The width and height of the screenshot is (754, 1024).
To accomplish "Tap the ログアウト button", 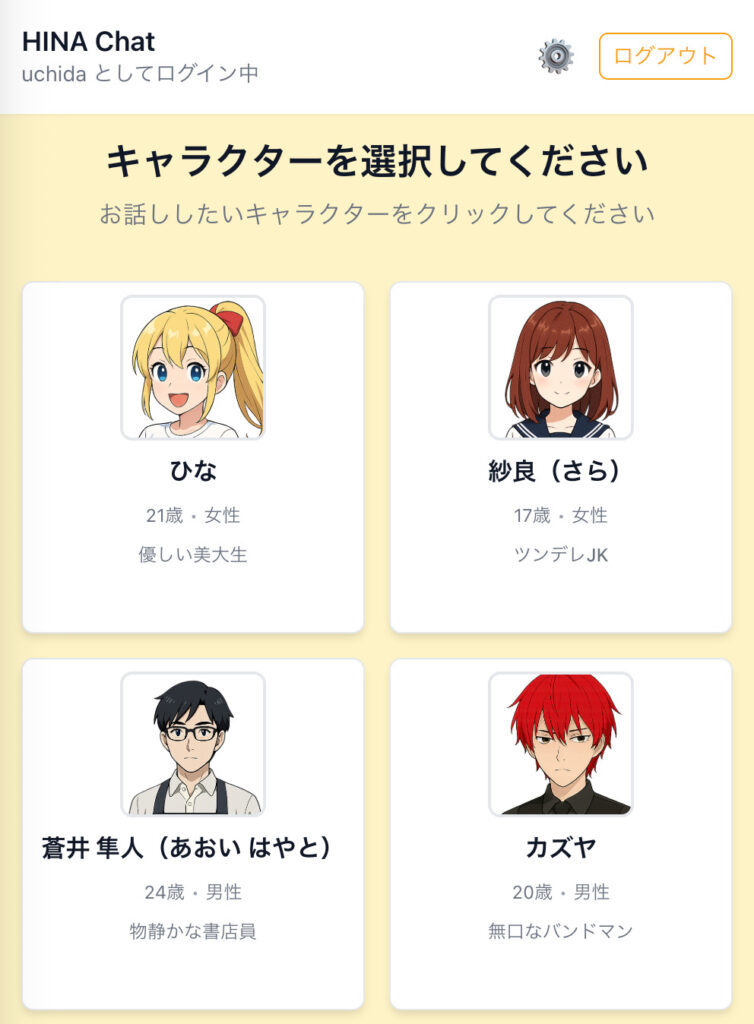I will [x=665, y=56].
